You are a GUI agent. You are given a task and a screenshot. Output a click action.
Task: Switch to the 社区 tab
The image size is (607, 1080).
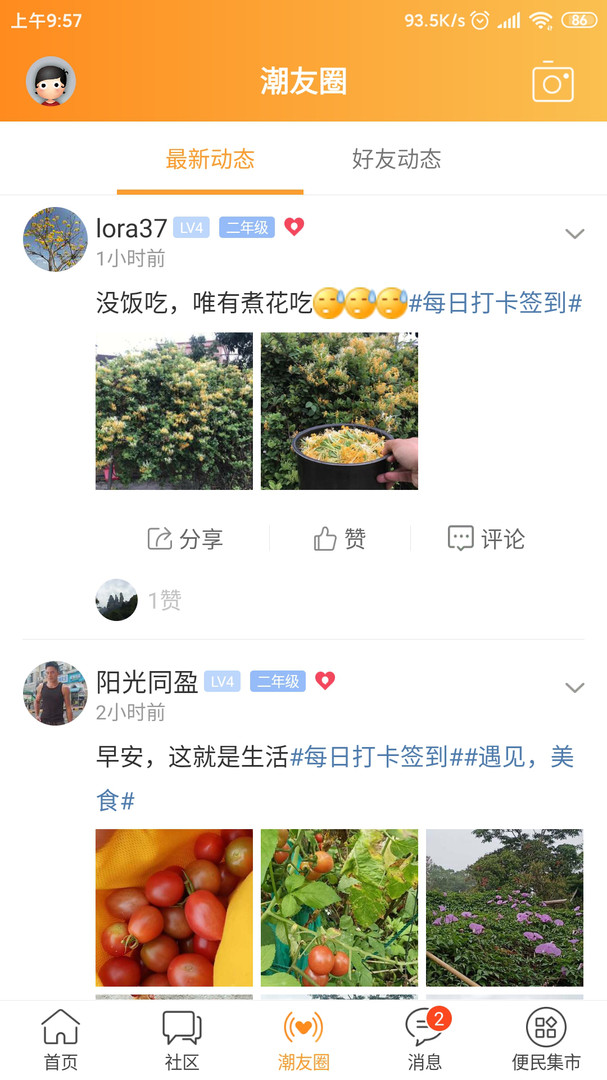[x=182, y=1040]
